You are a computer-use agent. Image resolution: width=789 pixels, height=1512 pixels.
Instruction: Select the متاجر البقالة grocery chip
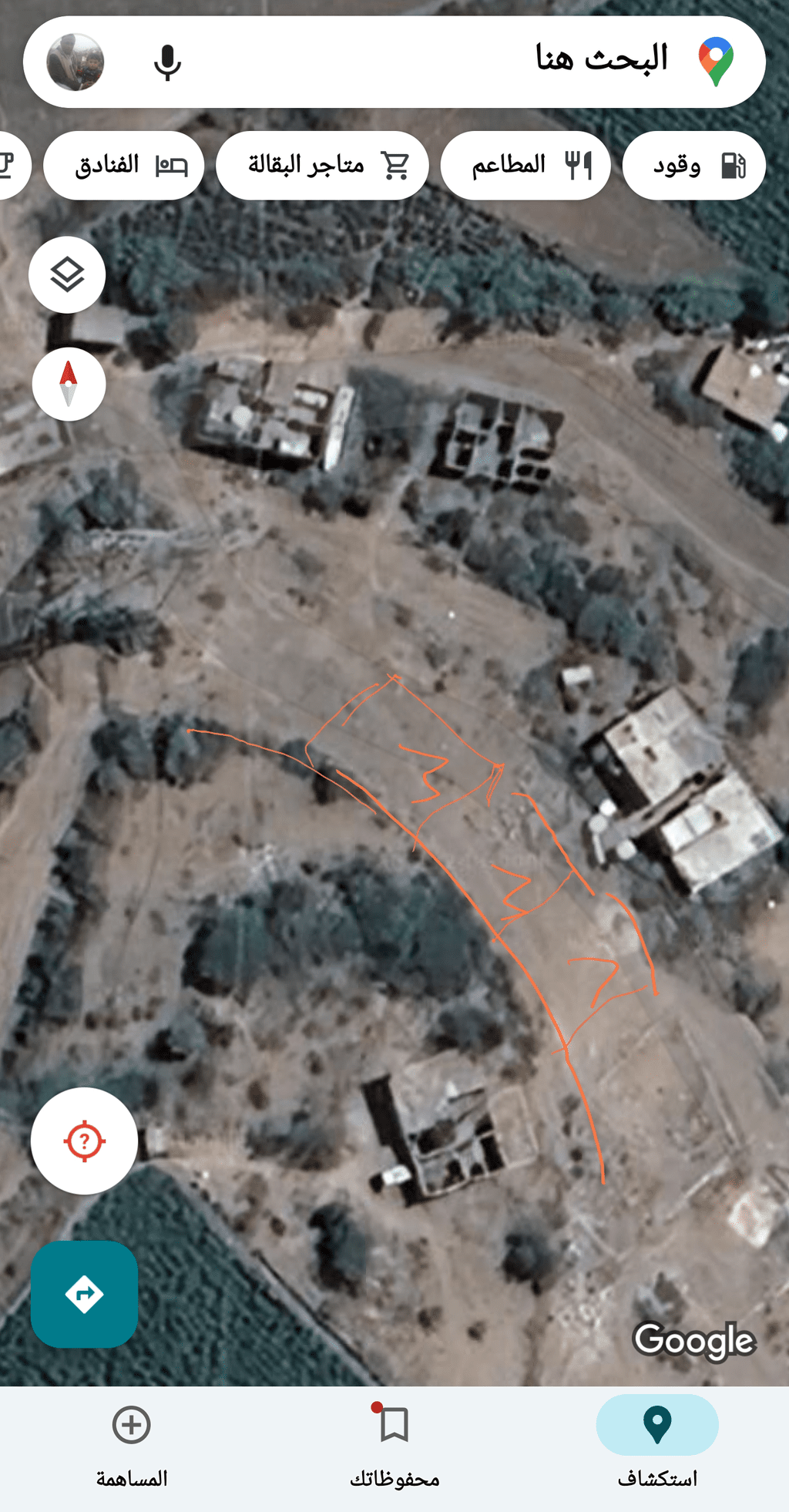tap(322, 166)
